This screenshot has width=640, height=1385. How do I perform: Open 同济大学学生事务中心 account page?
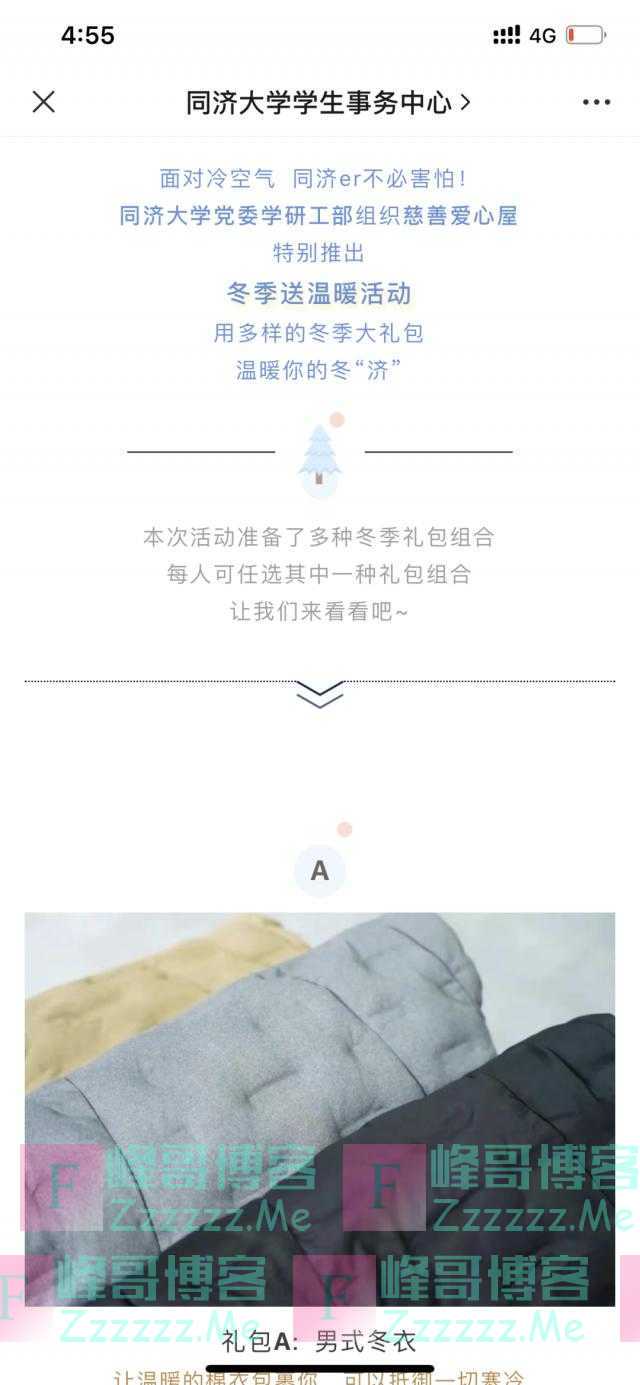coord(327,102)
